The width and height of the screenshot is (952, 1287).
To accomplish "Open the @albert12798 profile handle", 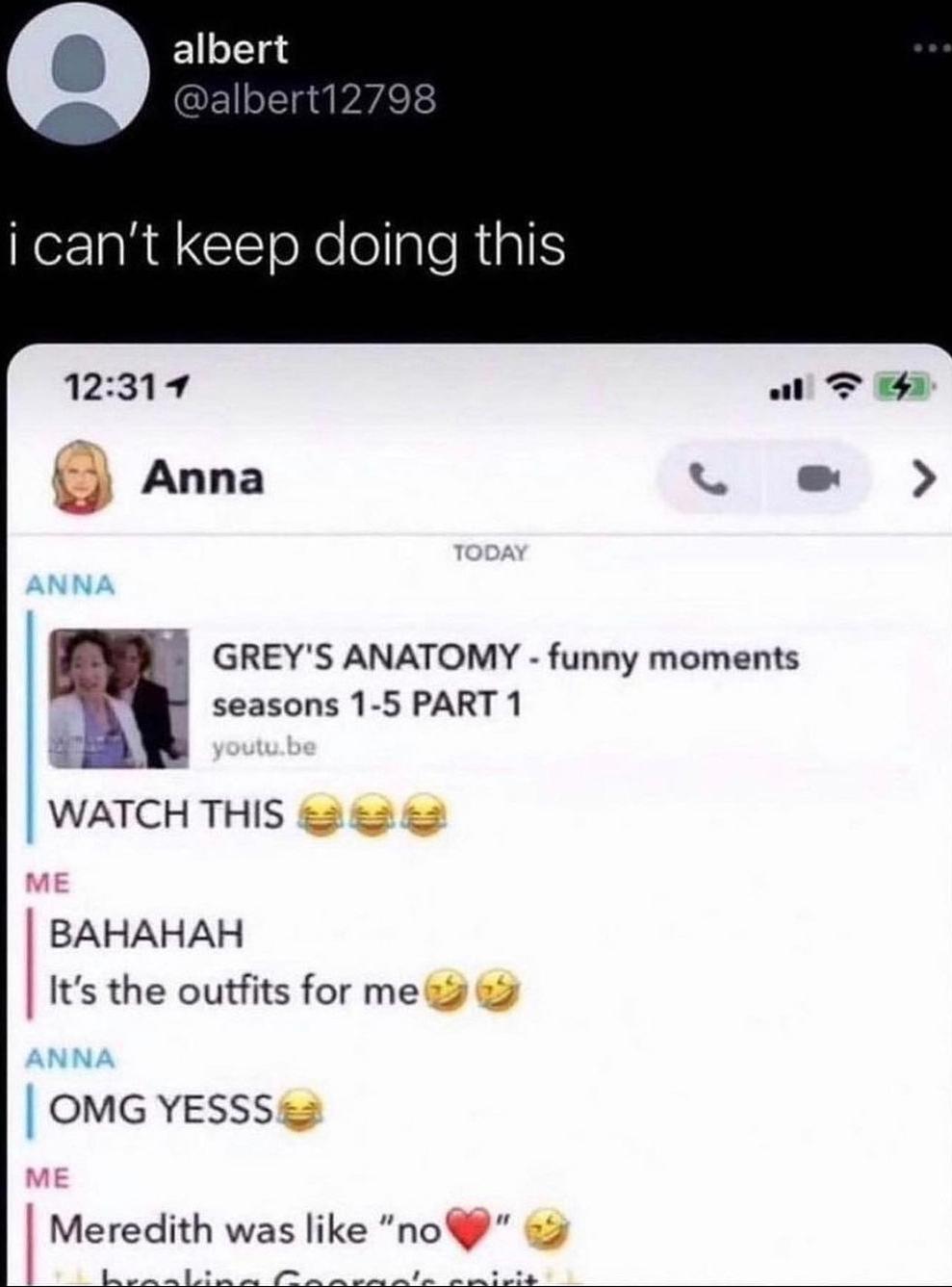I will point(303,98).
